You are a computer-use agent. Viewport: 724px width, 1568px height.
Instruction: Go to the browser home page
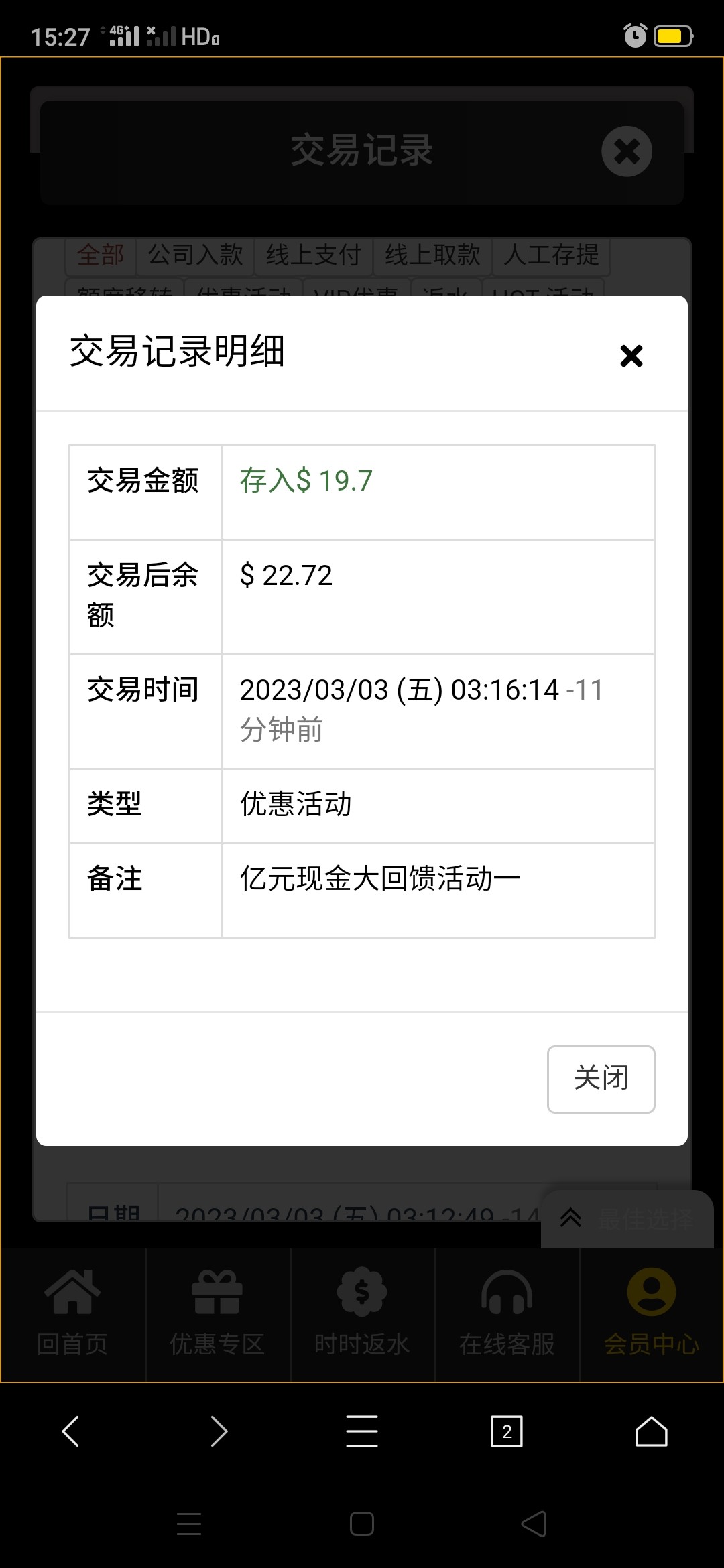(x=651, y=1431)
